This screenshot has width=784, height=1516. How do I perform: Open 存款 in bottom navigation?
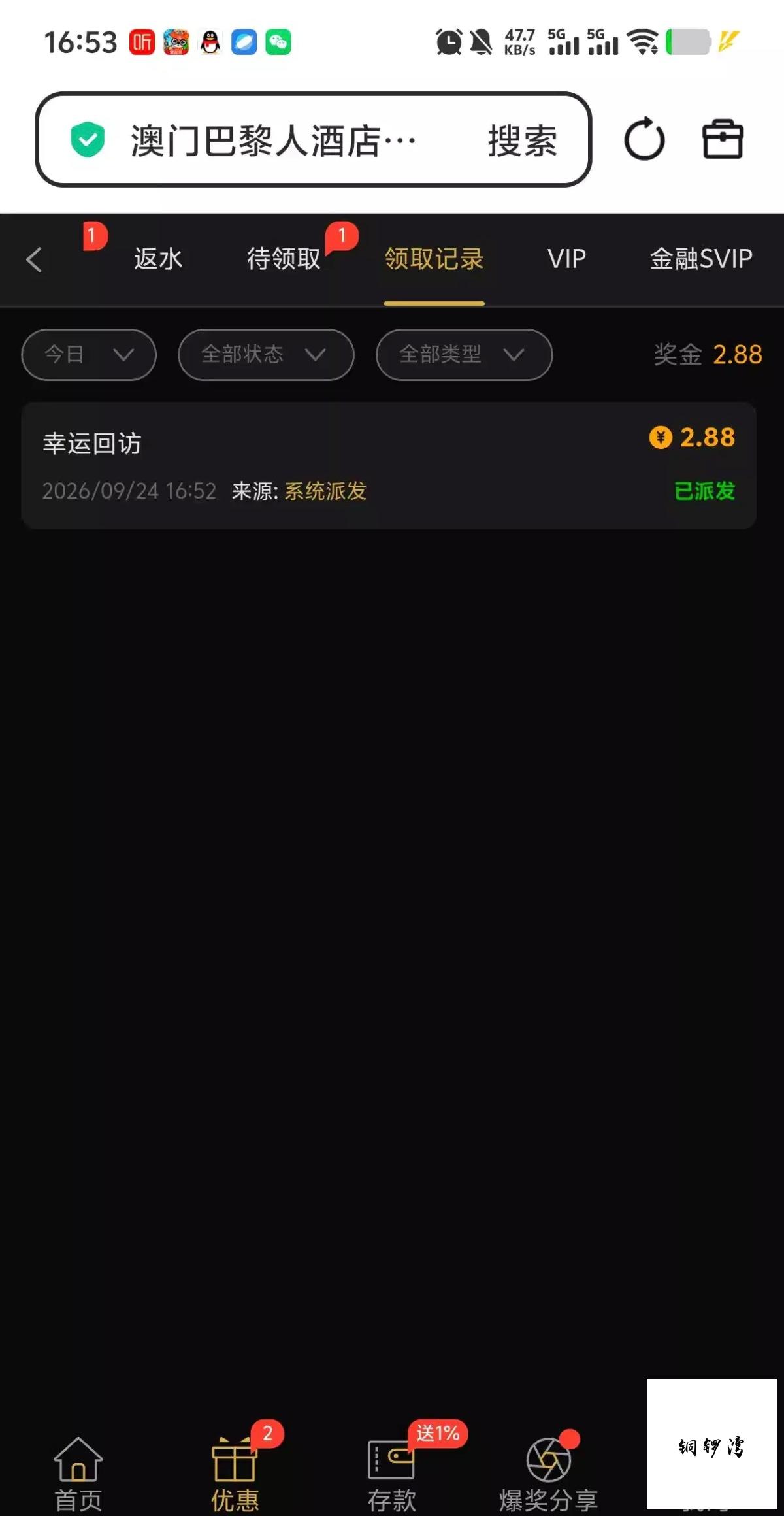coord(391,1475)
